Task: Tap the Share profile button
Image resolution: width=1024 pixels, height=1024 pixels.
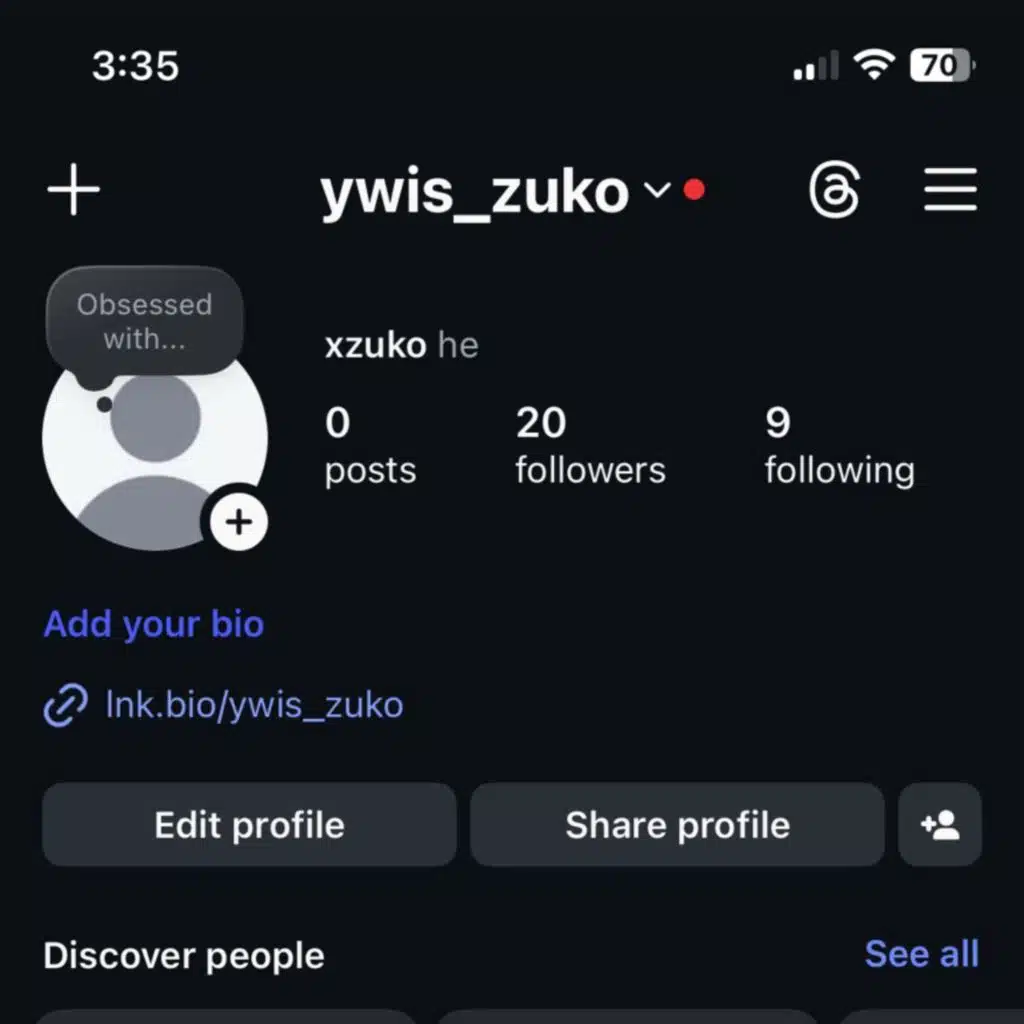Action: tap(677, 825)
